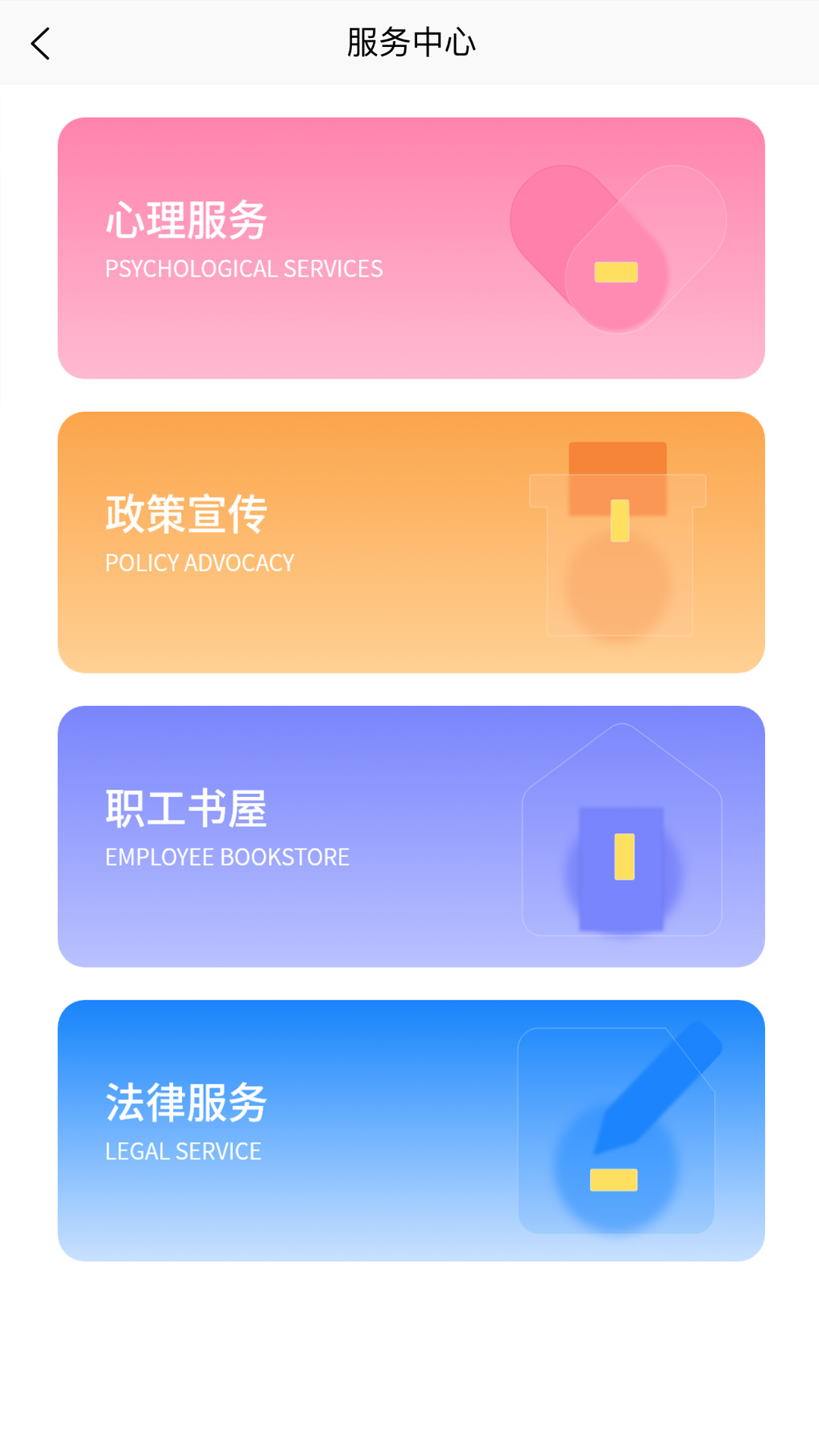This screenshot has width=819, height=1456.
Task: Tap the 服务中心 title in the header
Action: [x=409, y=42]
